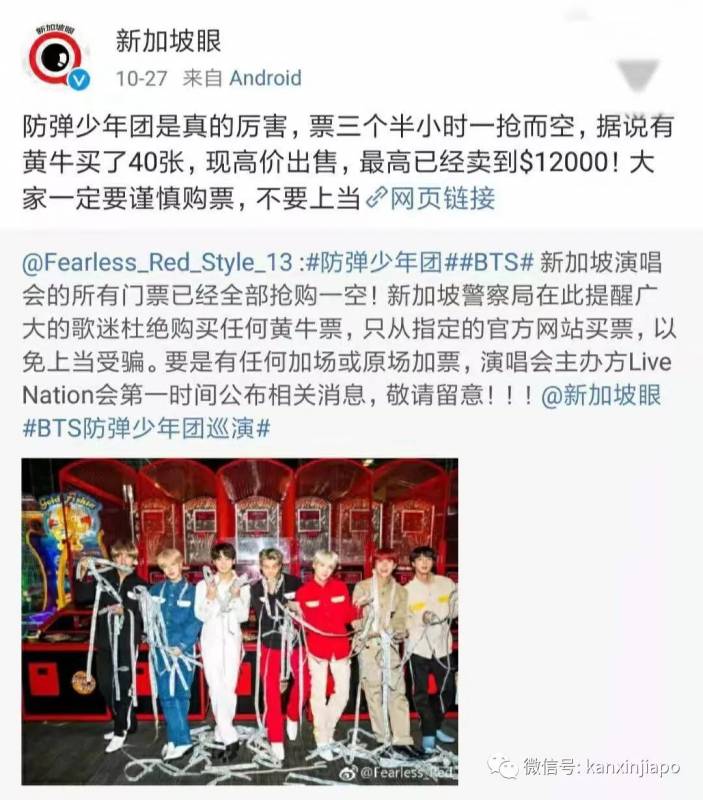
Task: Expand the post options chevron
Action: tap(639, 75)
